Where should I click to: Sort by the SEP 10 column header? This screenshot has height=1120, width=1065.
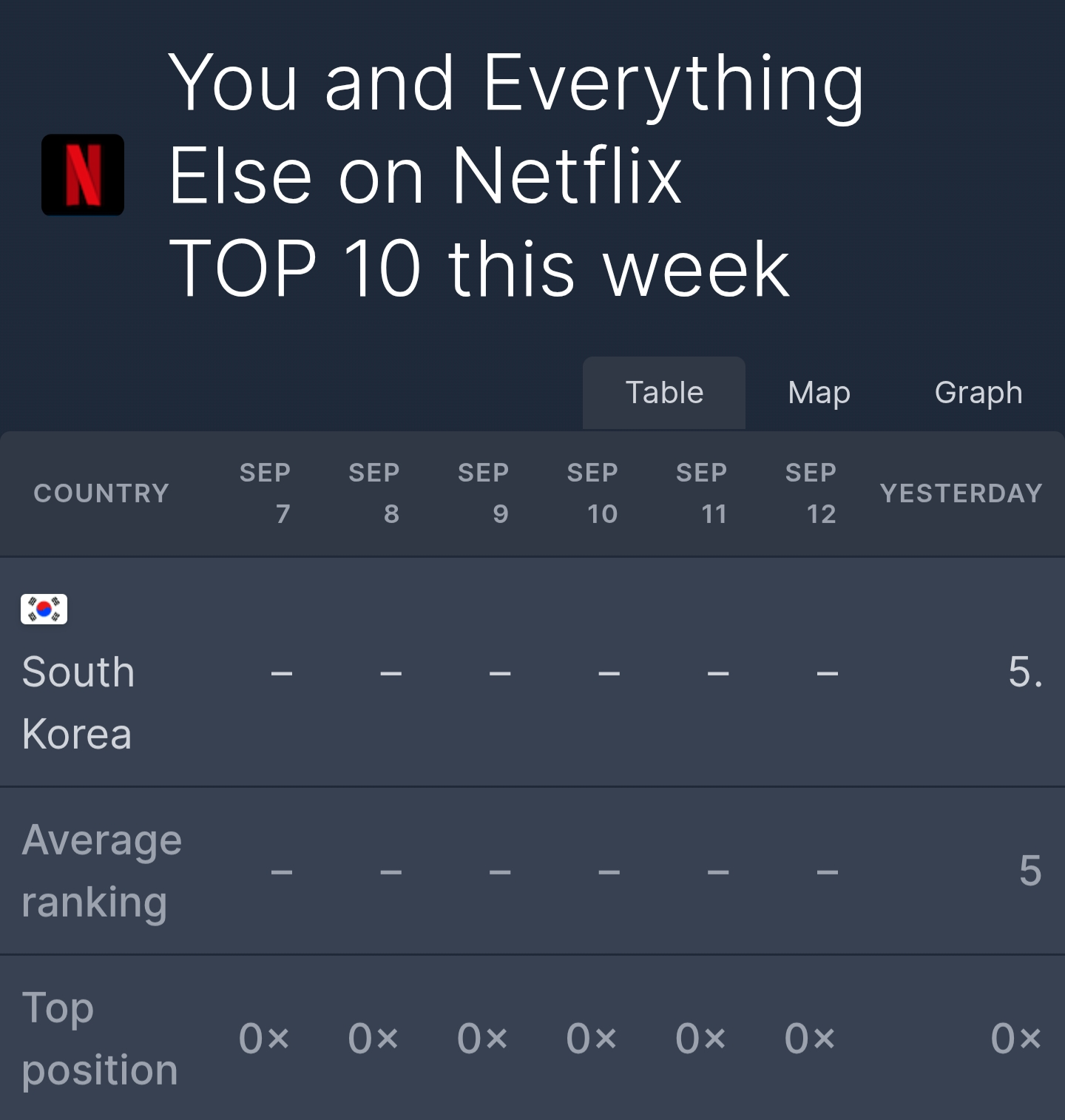coord(592,493)
